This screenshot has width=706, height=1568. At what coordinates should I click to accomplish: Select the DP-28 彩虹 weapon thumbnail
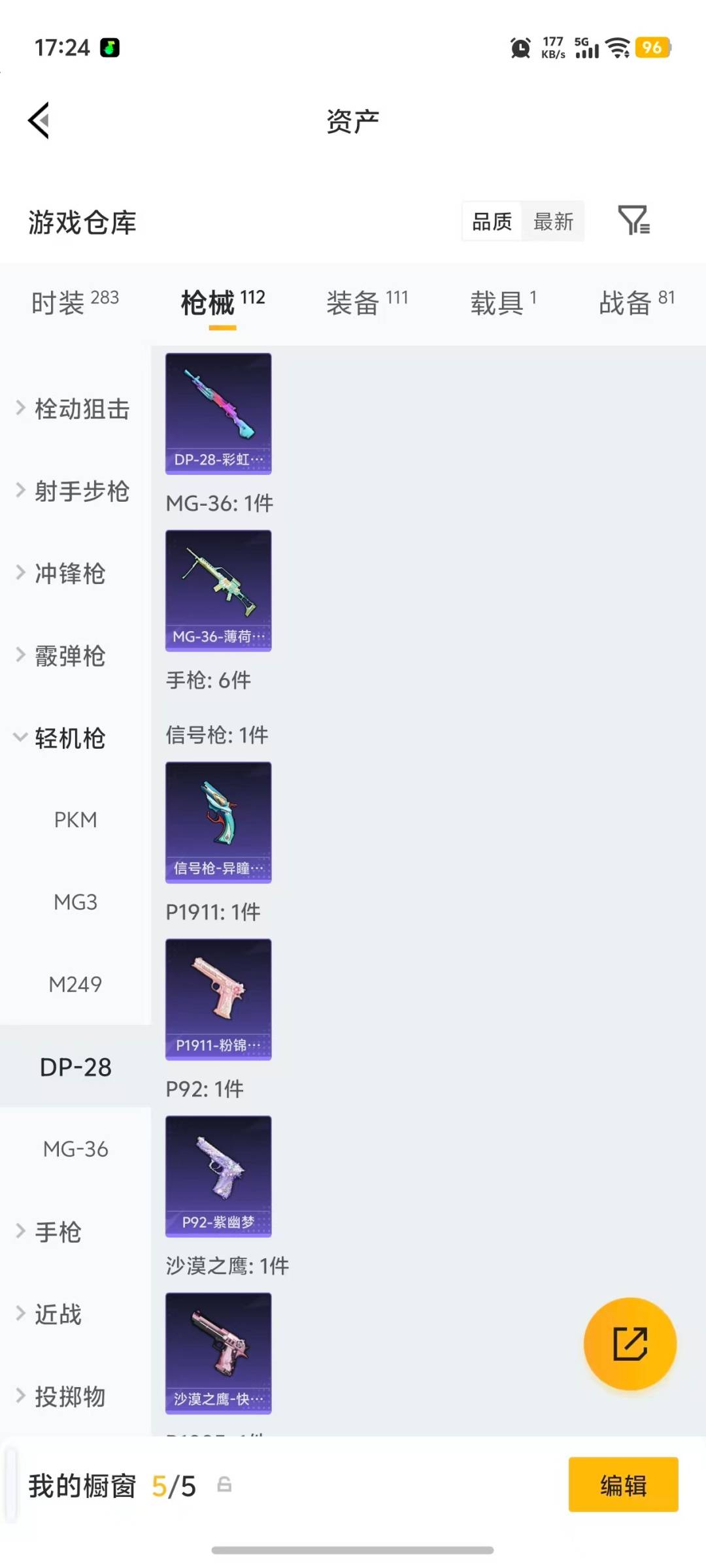pos(218,412)
